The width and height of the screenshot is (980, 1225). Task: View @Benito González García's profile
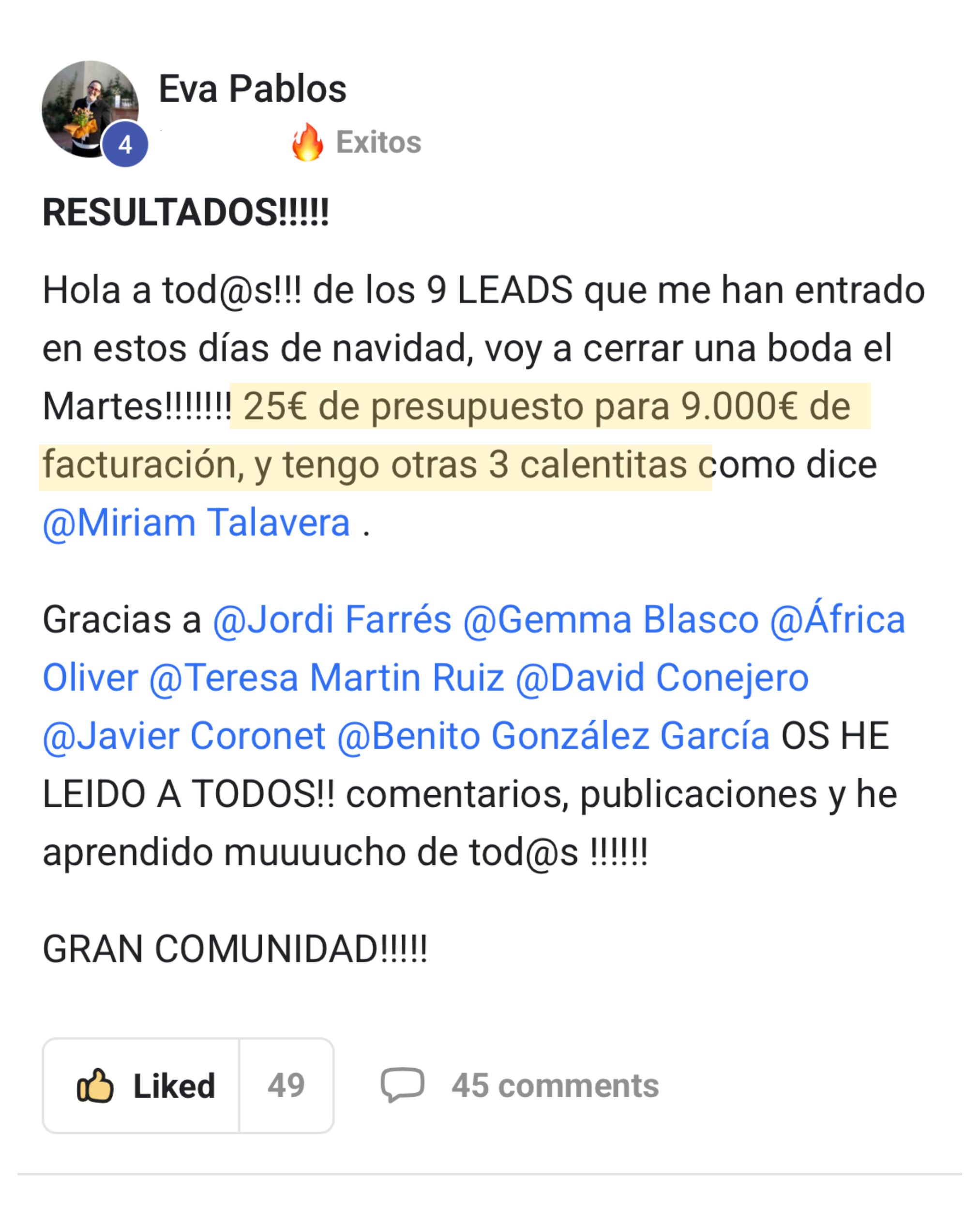click(x=554, y=736)
